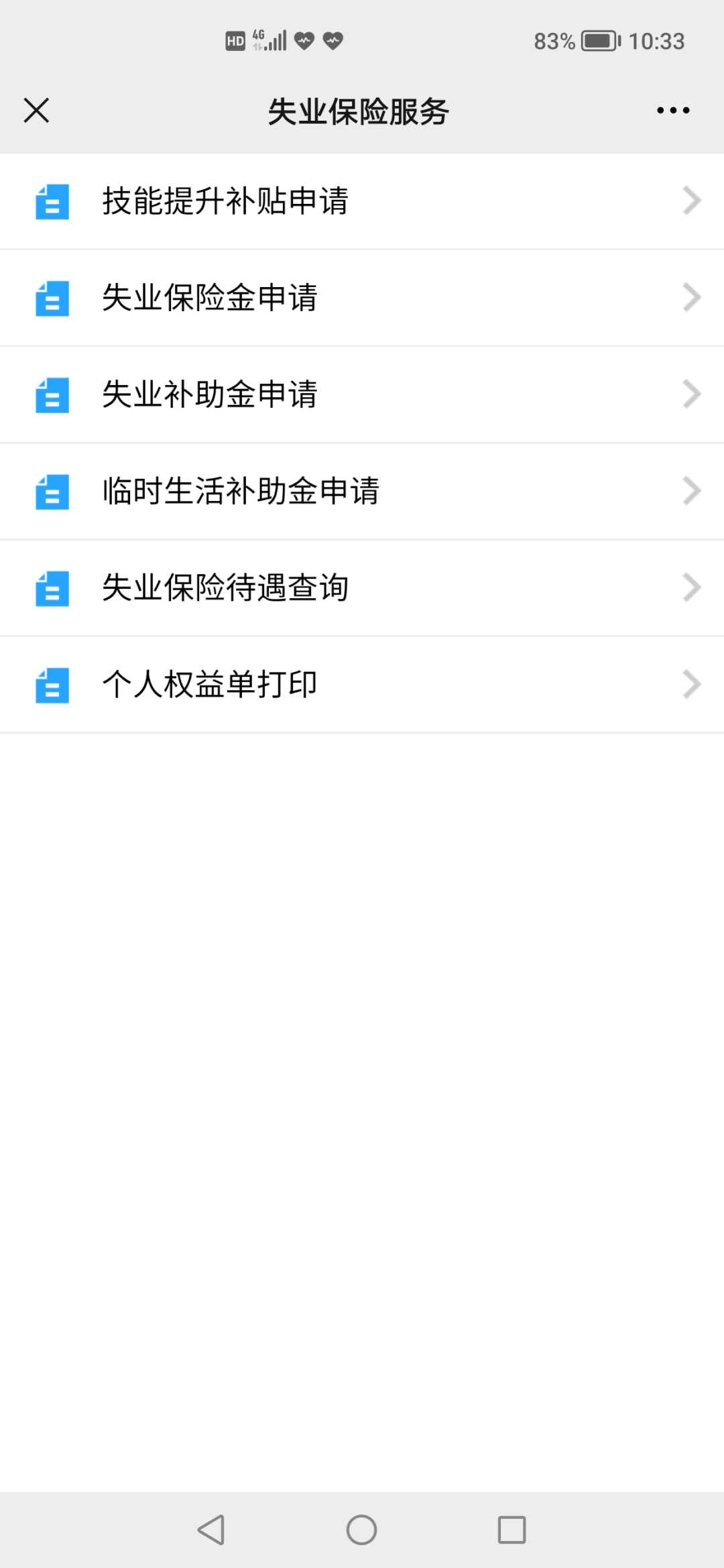Viewport: 724px width, 1568px height.
Task: Click the document icon beside 失业保险待遇查询
Action: click(x=52, y=587)
